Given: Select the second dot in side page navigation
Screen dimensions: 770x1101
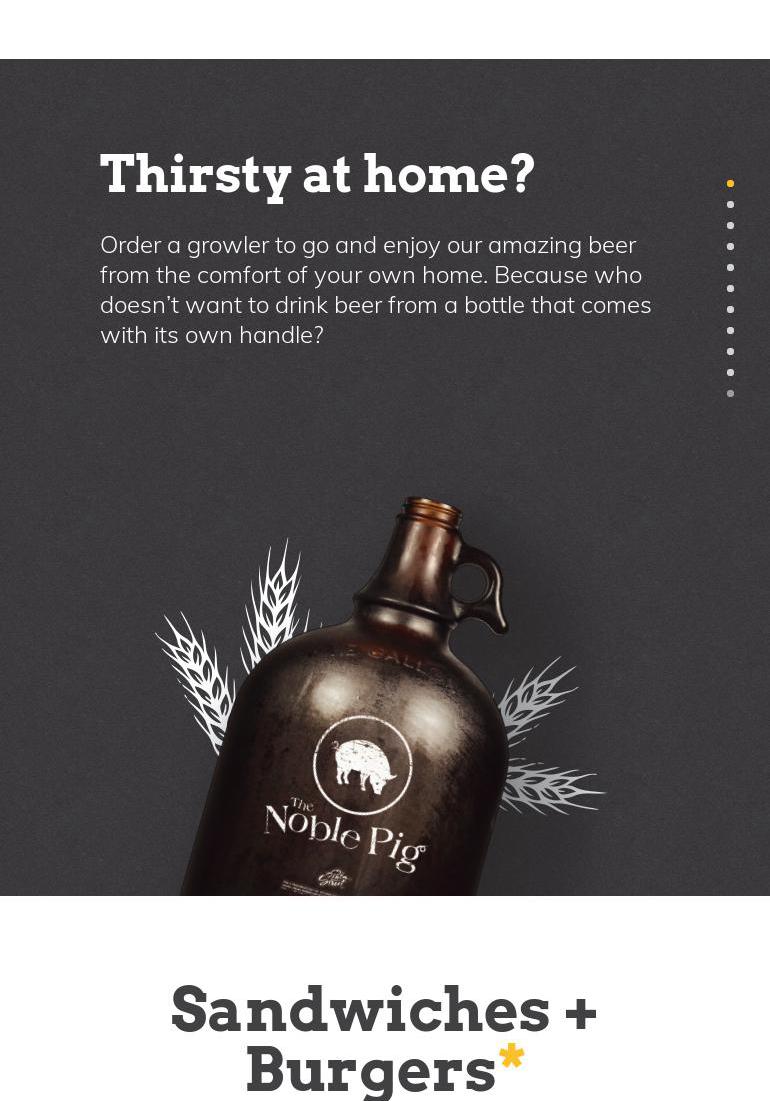Looking at the screenshot, I should click(x=730, y=205).
